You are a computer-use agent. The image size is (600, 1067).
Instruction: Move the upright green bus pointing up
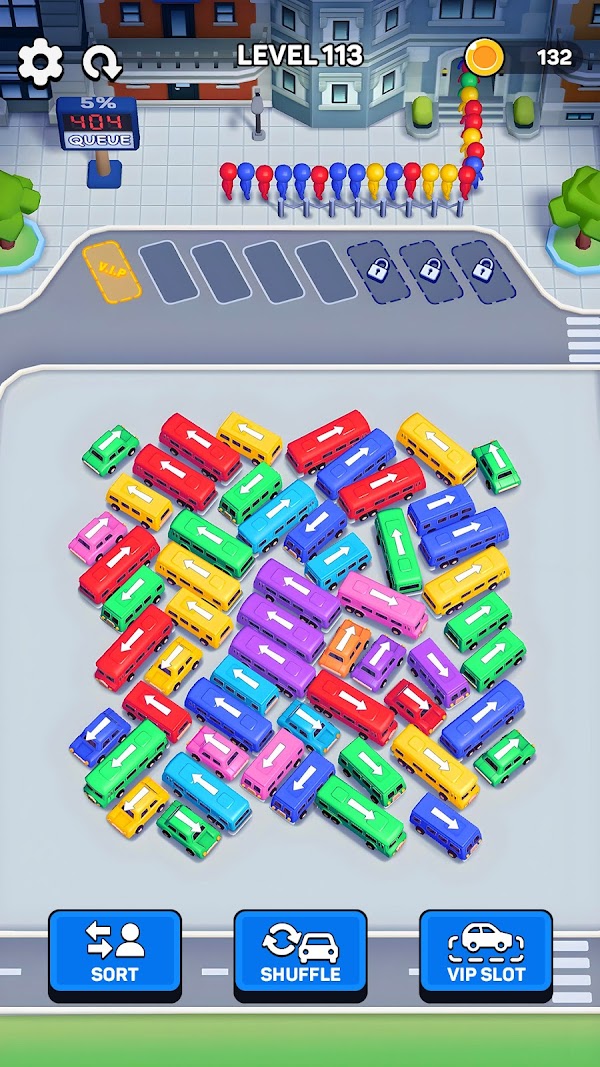(x=398, y=550)
